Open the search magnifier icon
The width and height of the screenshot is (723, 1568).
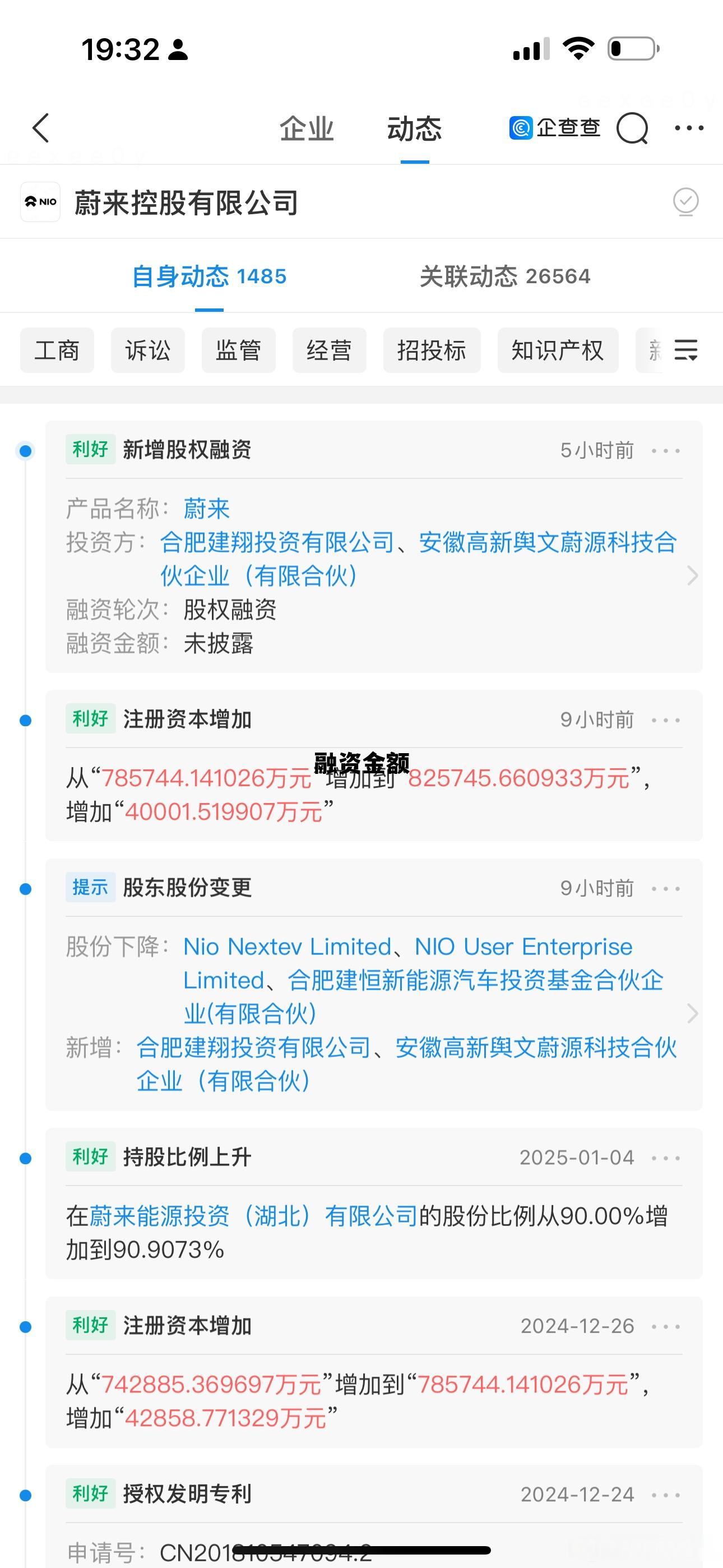click(x=632, y=128)
